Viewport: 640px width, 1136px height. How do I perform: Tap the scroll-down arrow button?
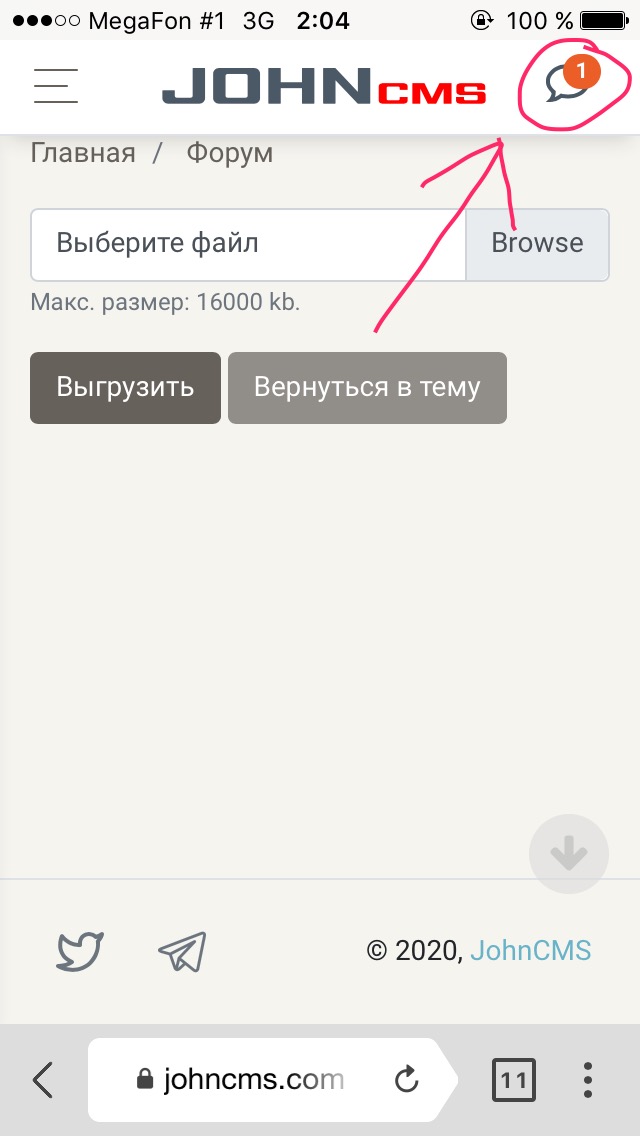(x=568, y=854)
